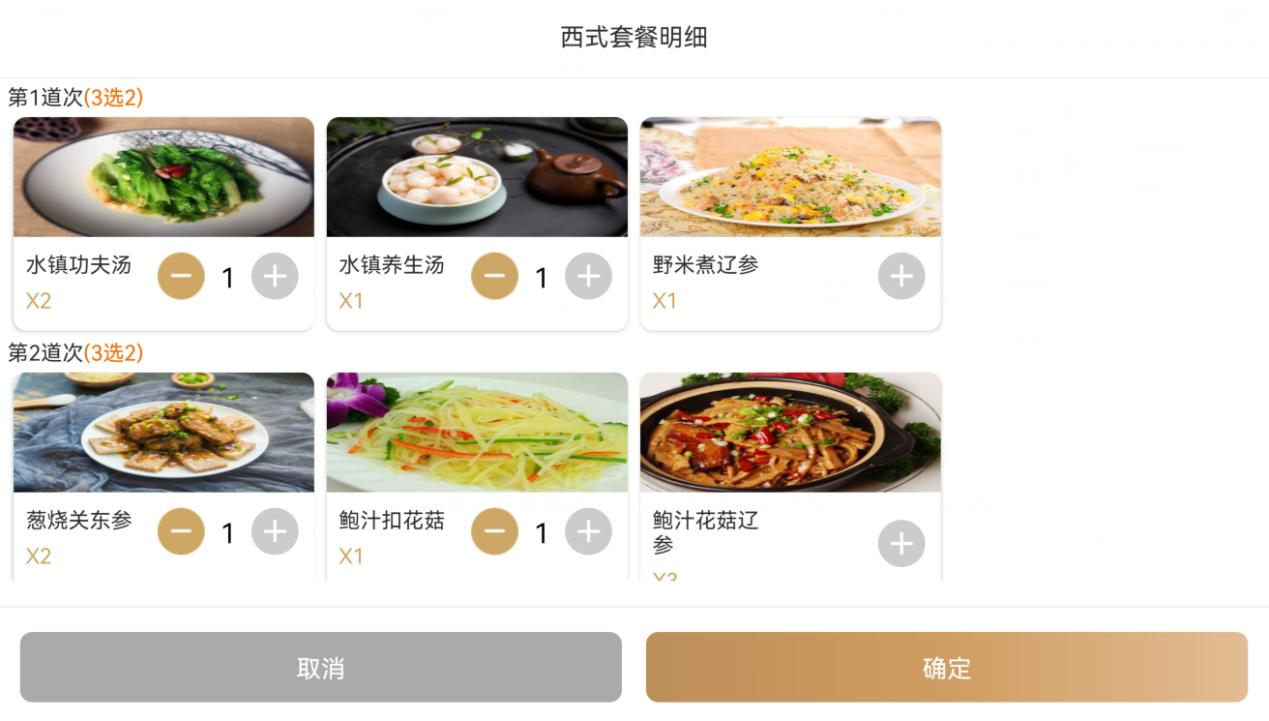The image size is (1269, 721).
Task: Increase quantity of 水镇养生汤
Action: [x=589, y=276]
